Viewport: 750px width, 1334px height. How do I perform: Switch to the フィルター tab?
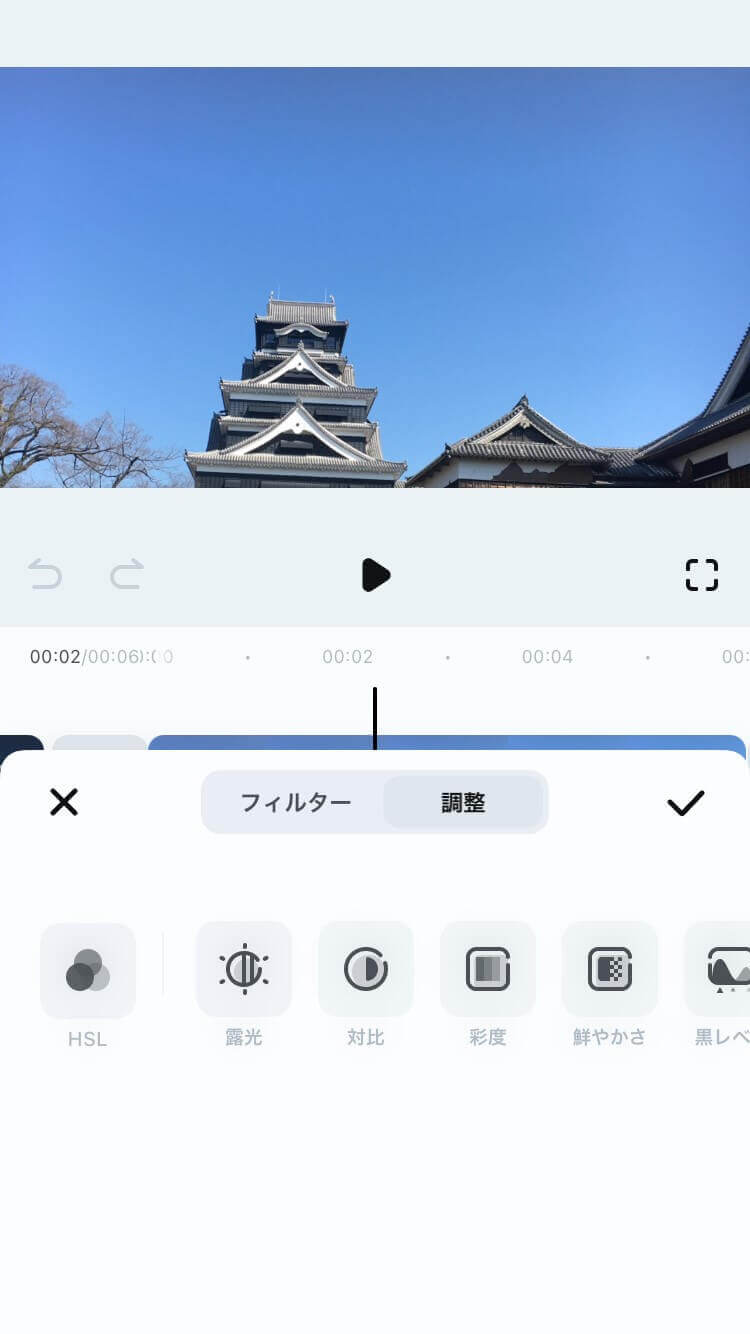tap(295, 802)
